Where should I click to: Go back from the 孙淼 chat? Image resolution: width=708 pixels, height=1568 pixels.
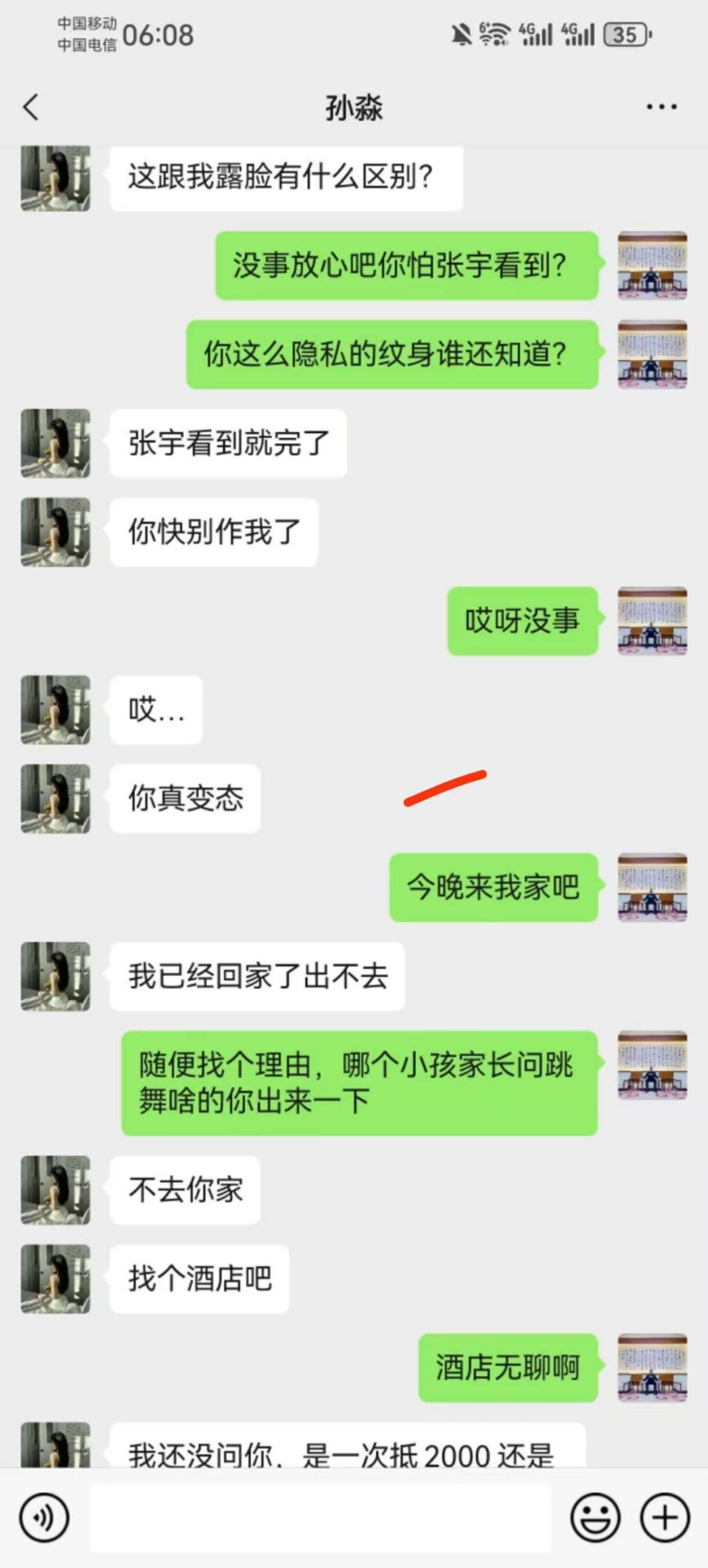[31, 107]
